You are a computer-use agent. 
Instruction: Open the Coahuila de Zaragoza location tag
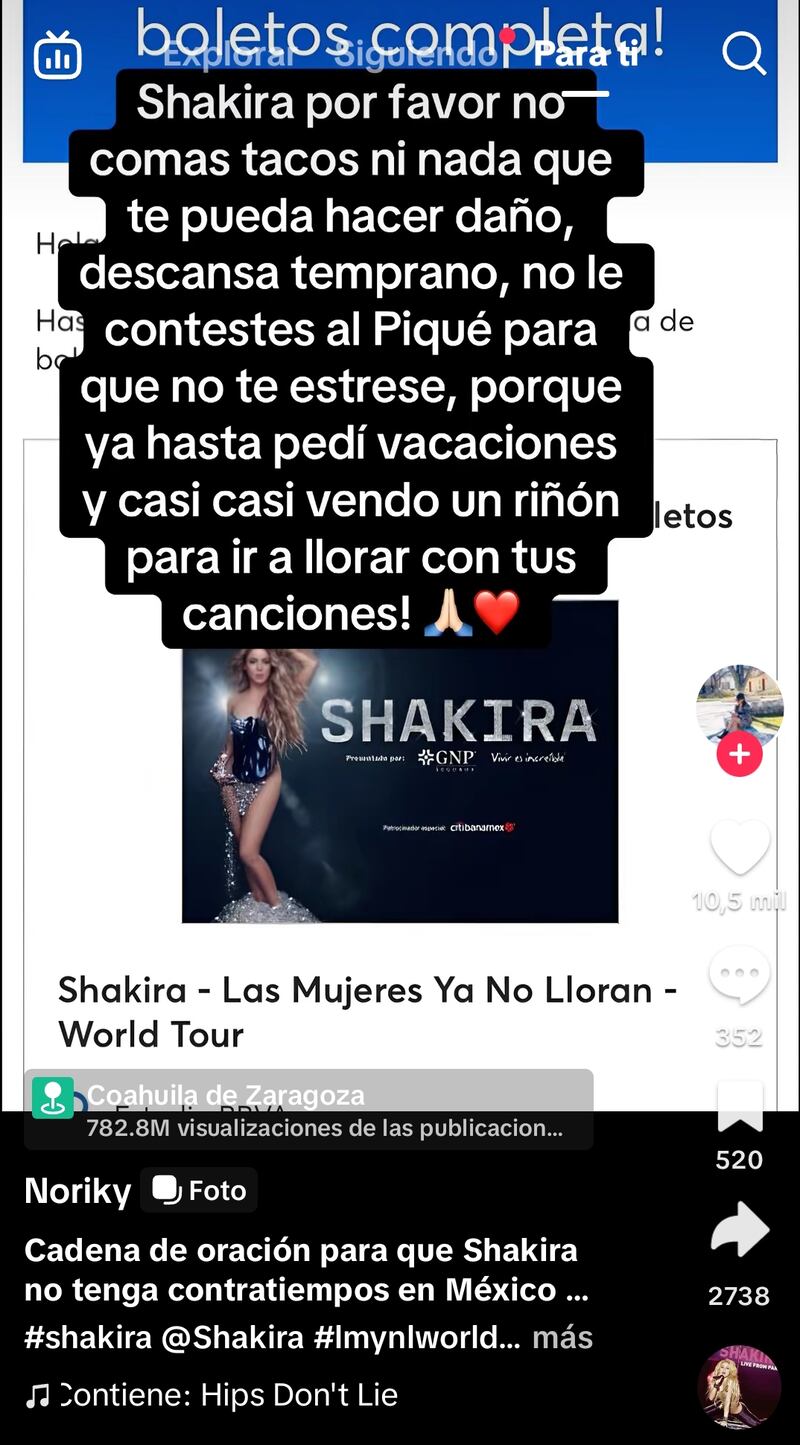(x=225, y=1096)
